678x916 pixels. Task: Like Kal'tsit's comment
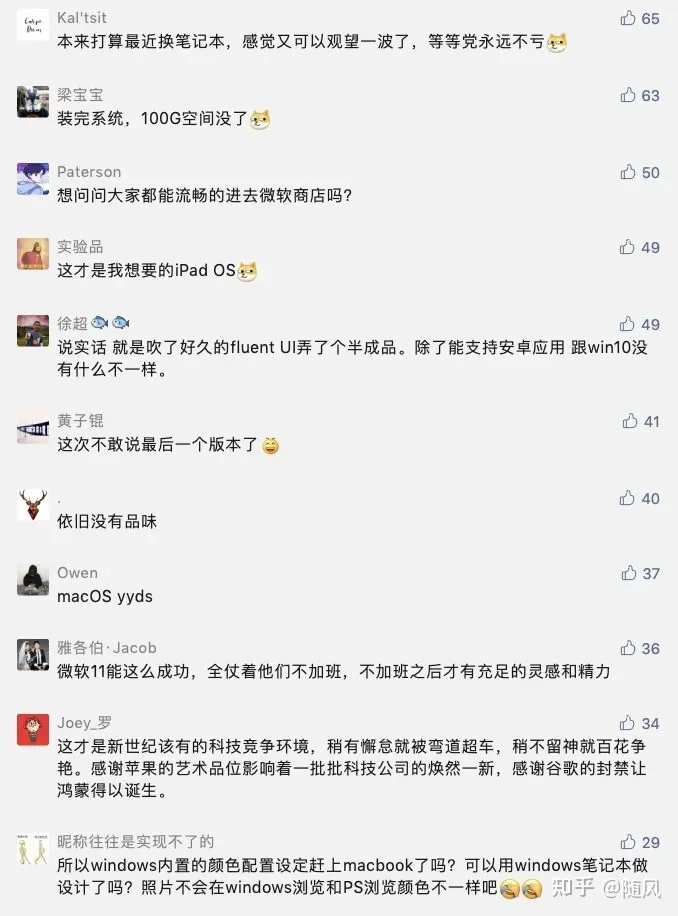pyautogui.click(x=629, y=18)
